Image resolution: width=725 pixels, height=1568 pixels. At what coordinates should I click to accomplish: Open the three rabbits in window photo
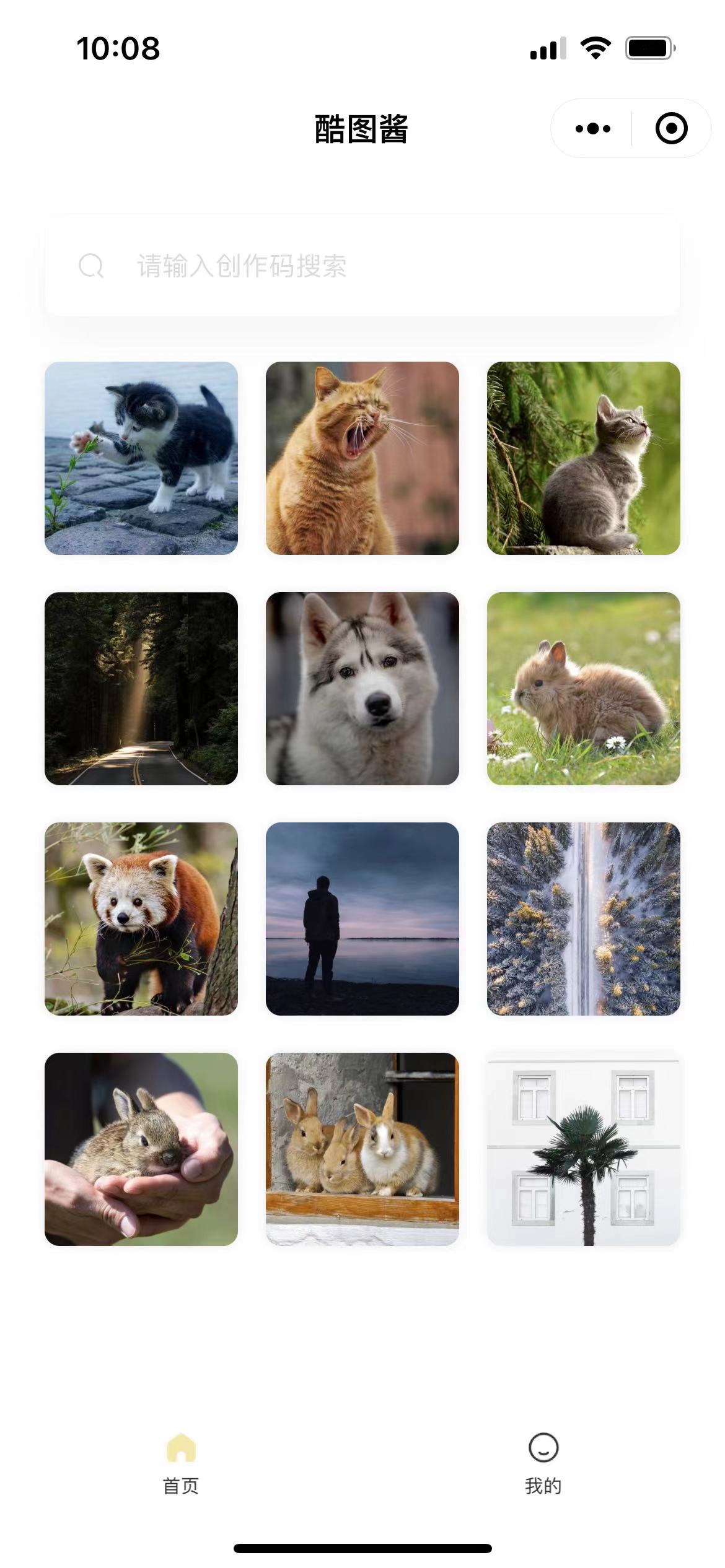point(362,1149)
